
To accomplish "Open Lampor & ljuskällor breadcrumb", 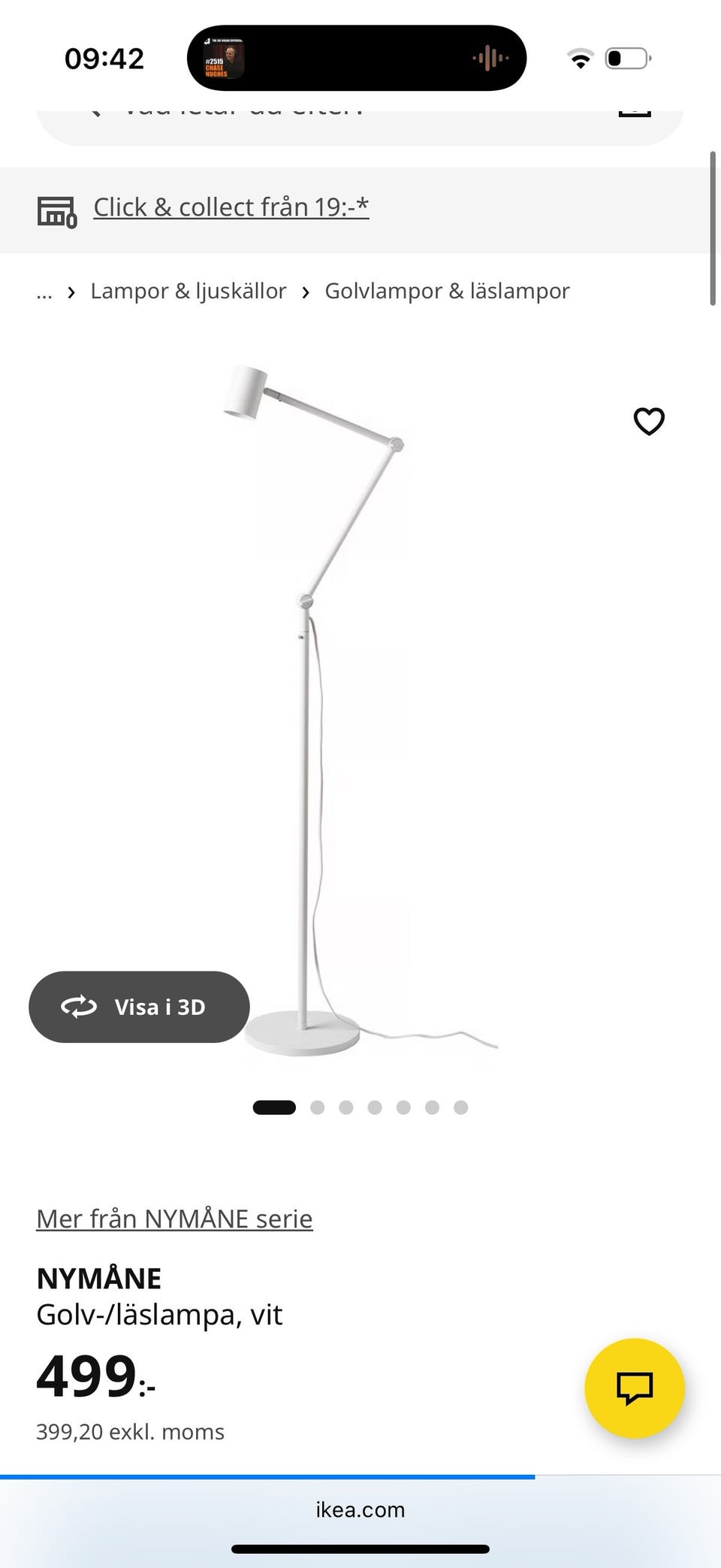I will click(x=189, y=291).
